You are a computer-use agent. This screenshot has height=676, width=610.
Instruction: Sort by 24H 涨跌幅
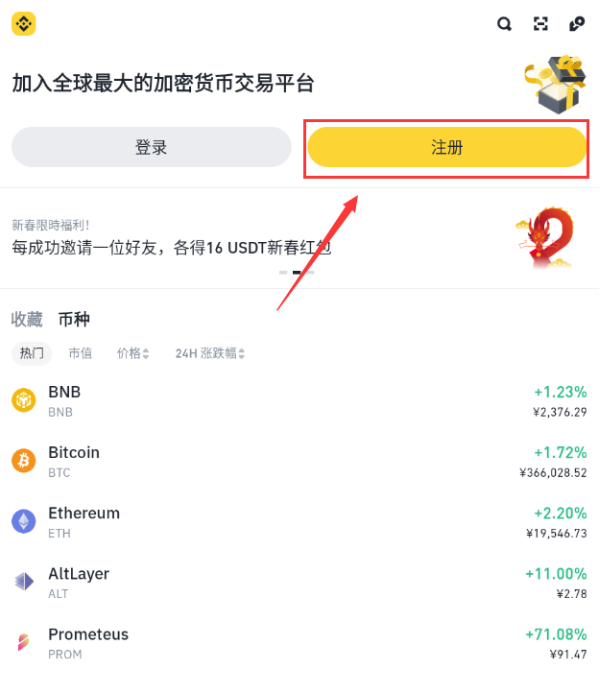(x=209, y=353)
